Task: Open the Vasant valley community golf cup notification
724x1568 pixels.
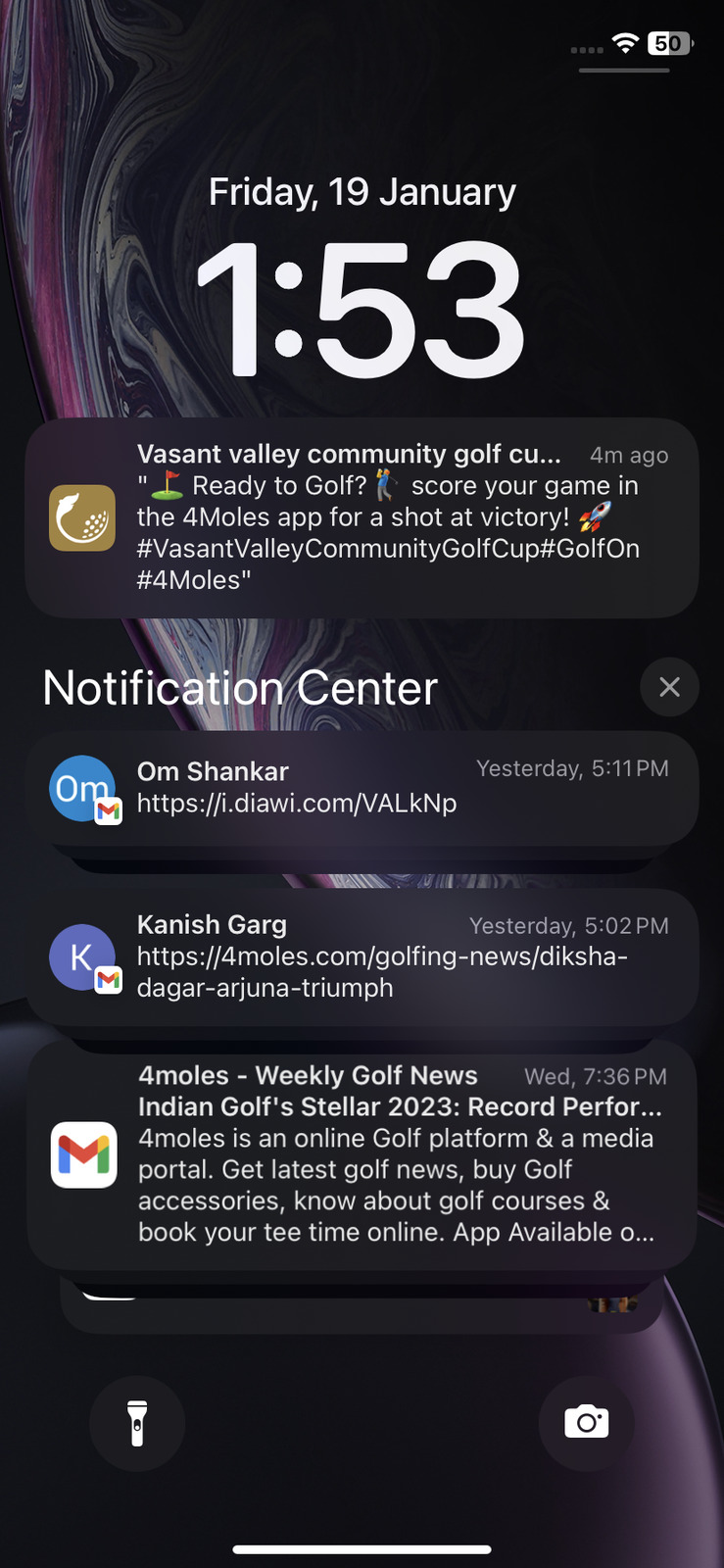Action: click(362, 517)
